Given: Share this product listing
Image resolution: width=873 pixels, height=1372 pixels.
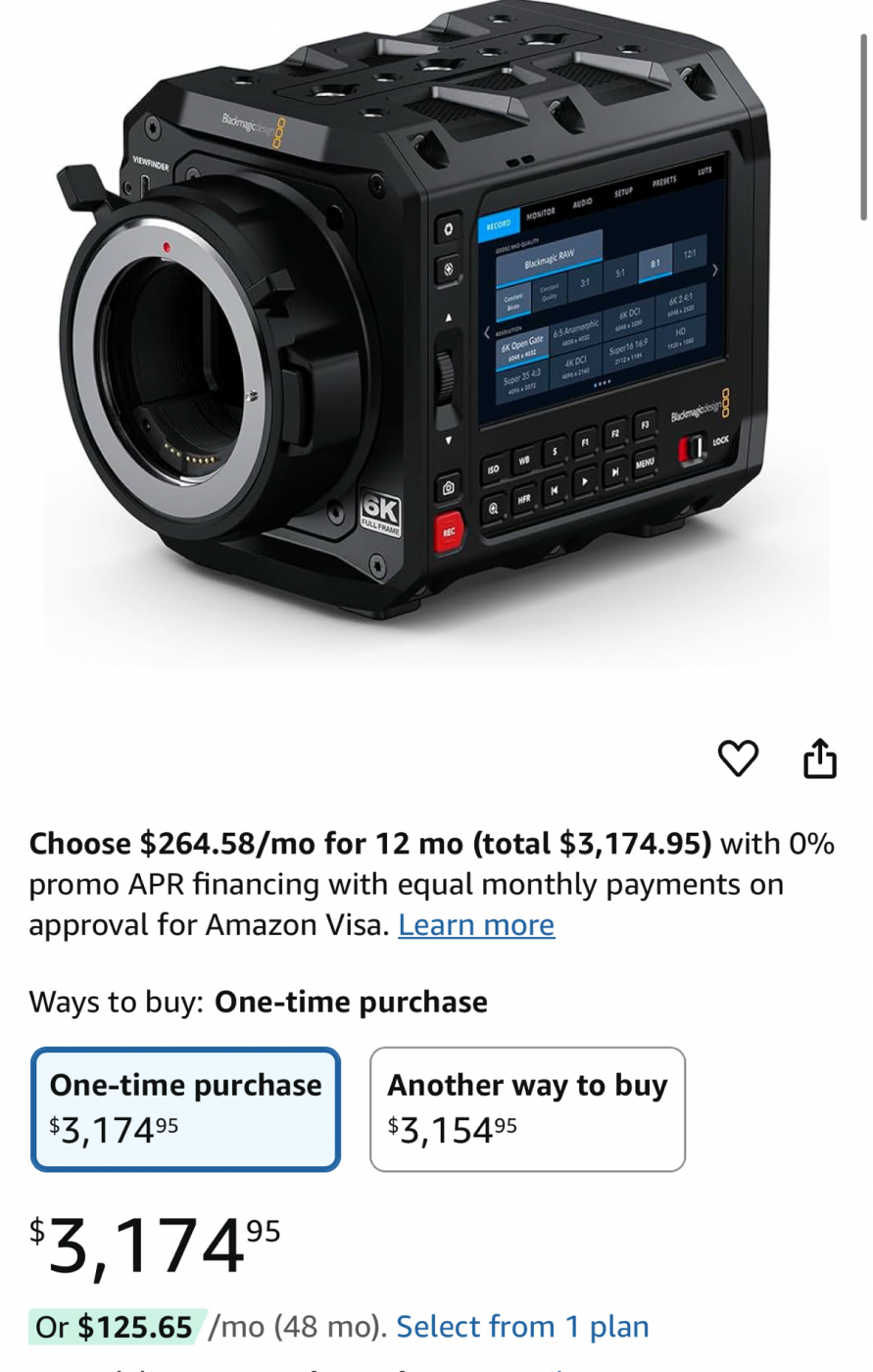Looking at the screenshot, I should pyautogui.click(x=819, y=759).
